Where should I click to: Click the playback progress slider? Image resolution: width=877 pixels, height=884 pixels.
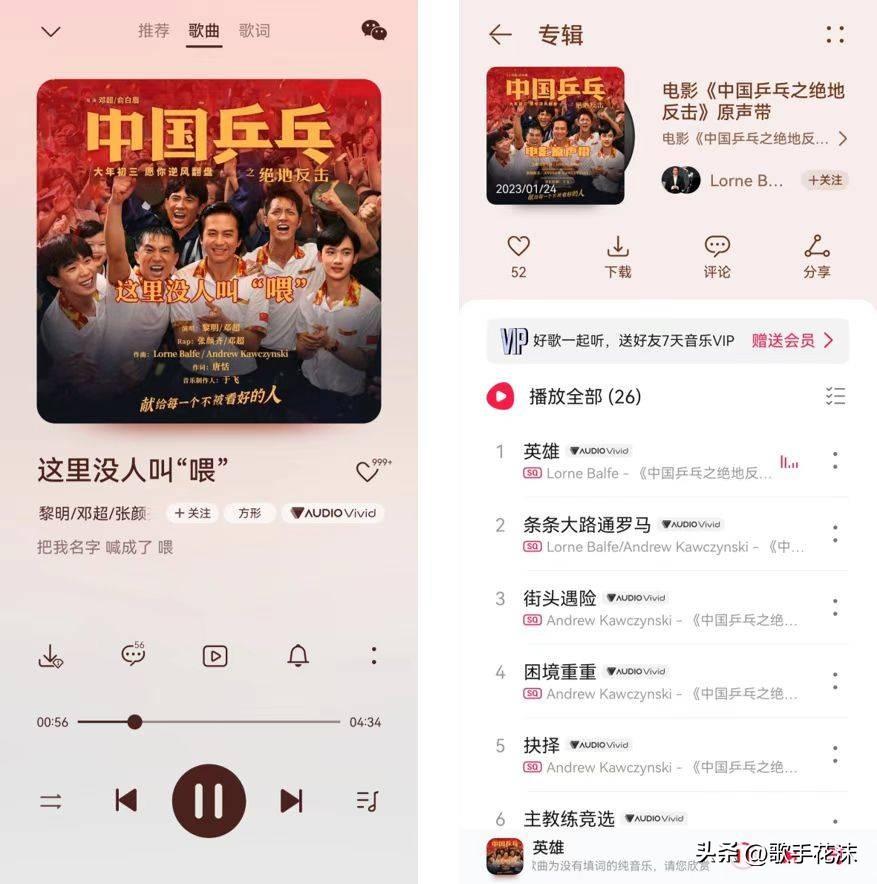tap(136, 722)
